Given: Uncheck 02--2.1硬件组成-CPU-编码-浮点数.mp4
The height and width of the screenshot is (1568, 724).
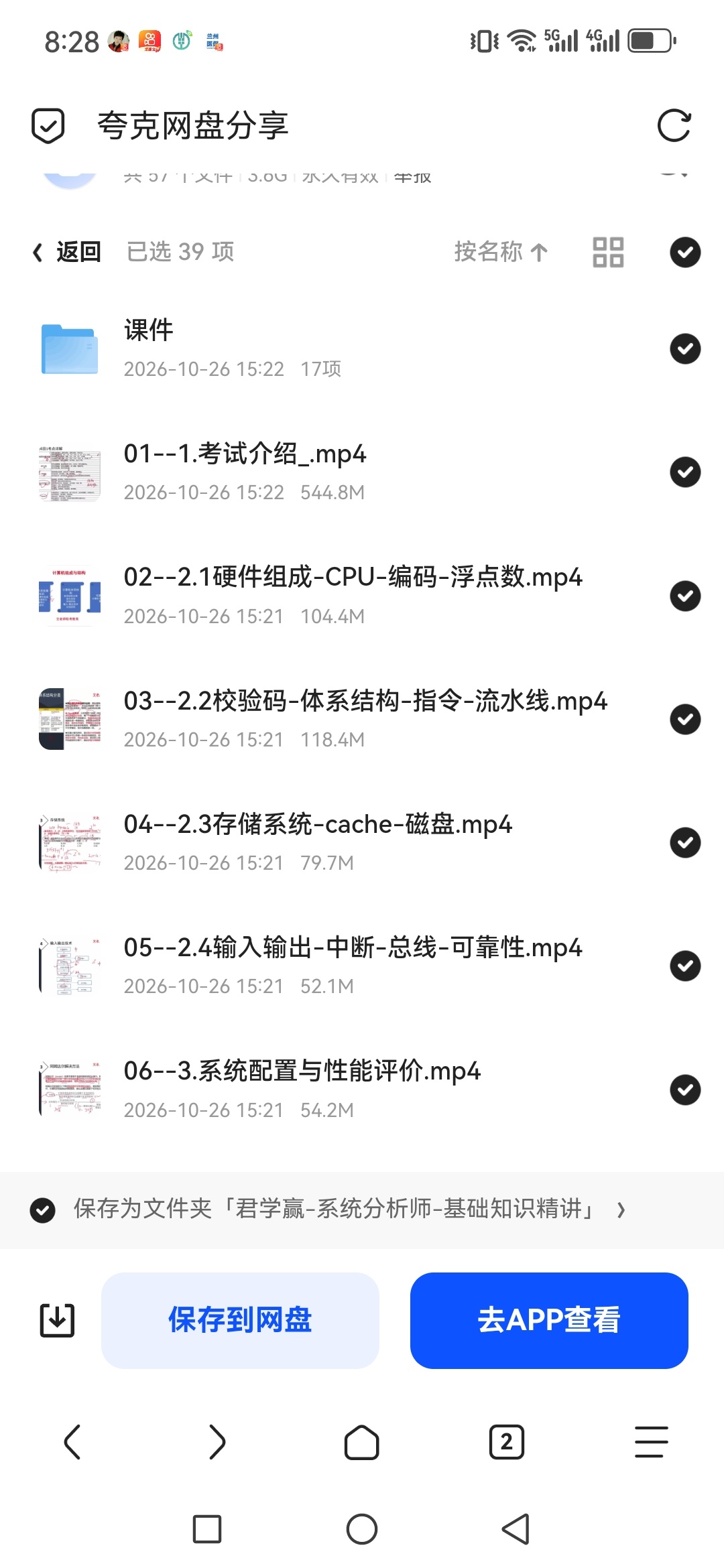Looking at the screenshot, I should pos(685,596).
